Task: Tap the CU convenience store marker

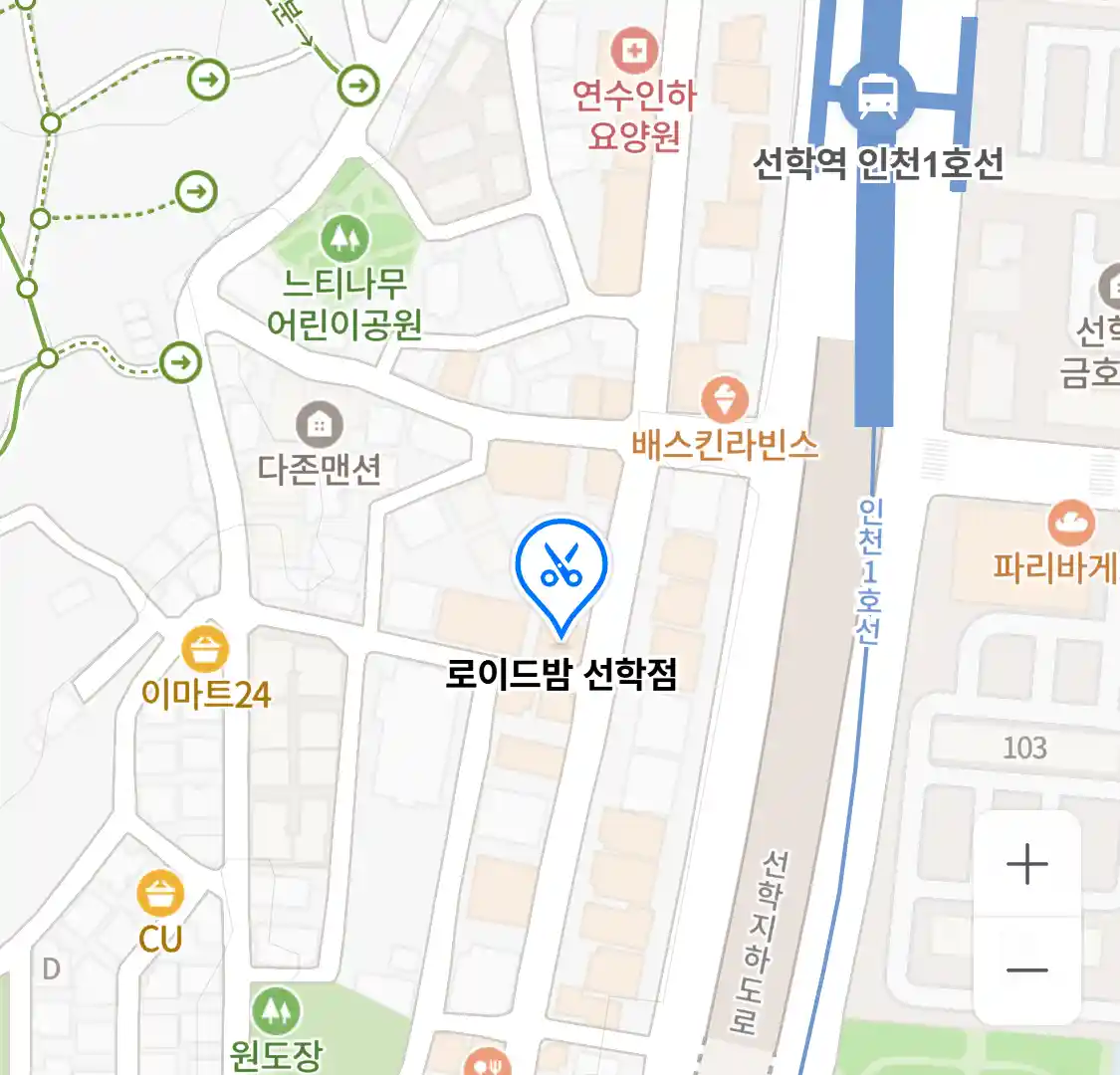Action: tap(160, 894)
